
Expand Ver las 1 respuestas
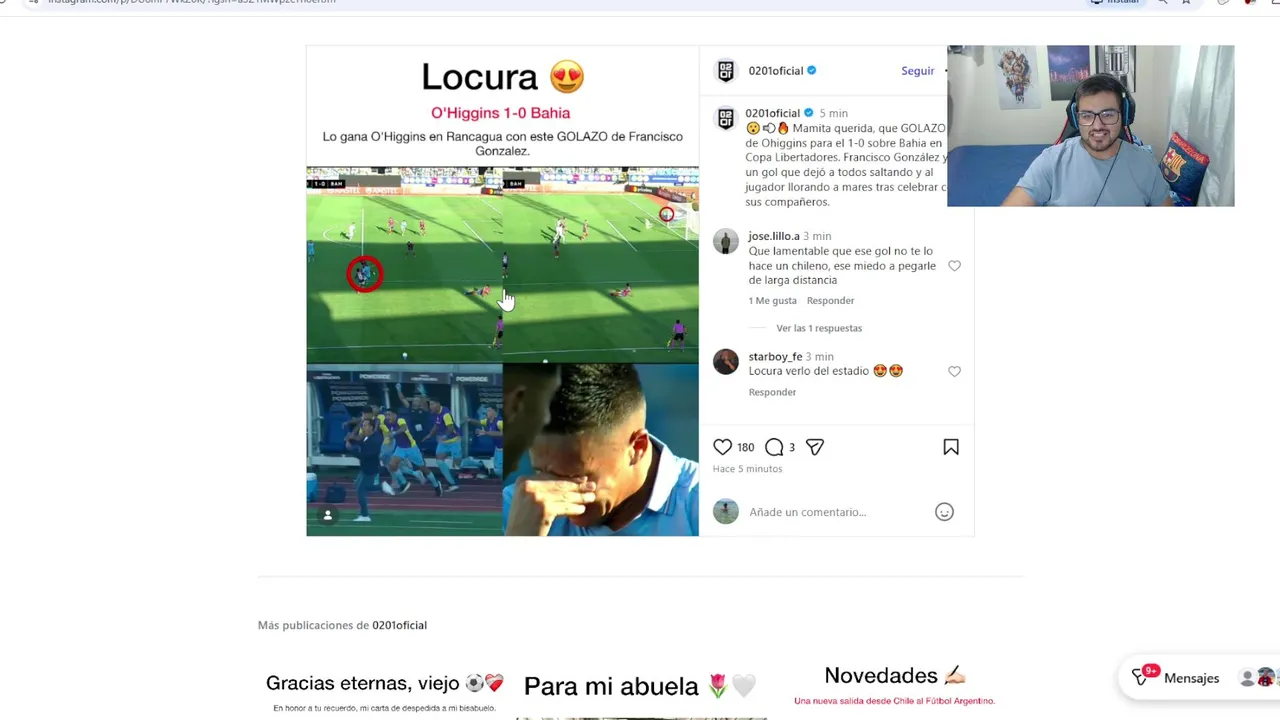(818, 328)
